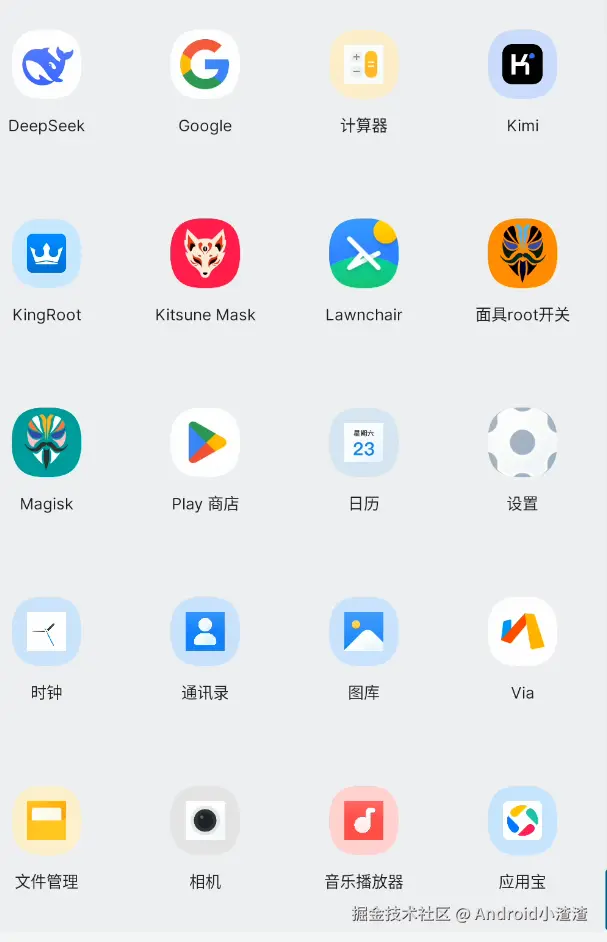Open the Play 商店 store

pyautogui.click(x=205, y=443)
